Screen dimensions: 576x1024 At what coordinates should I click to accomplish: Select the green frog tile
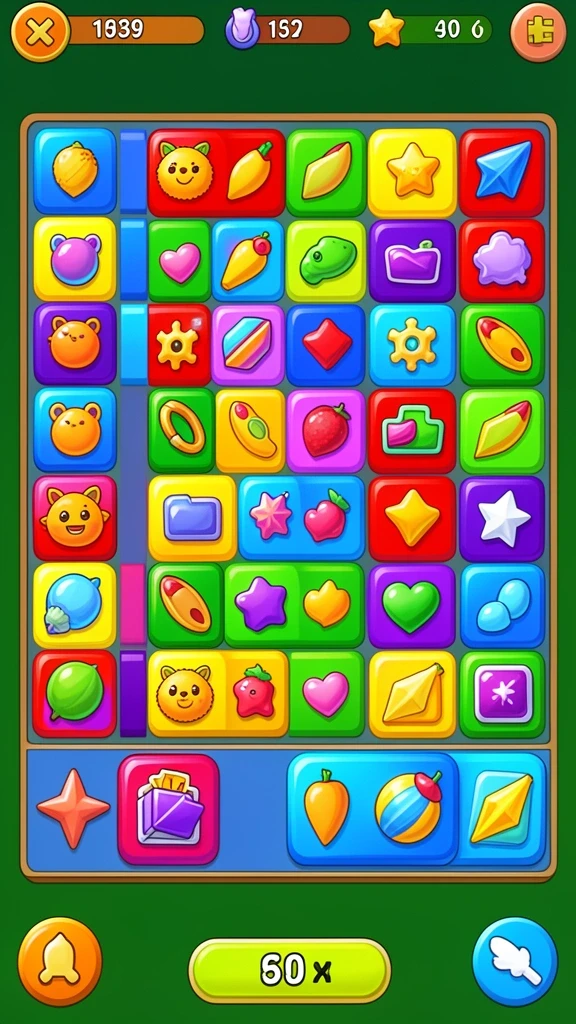326,260
